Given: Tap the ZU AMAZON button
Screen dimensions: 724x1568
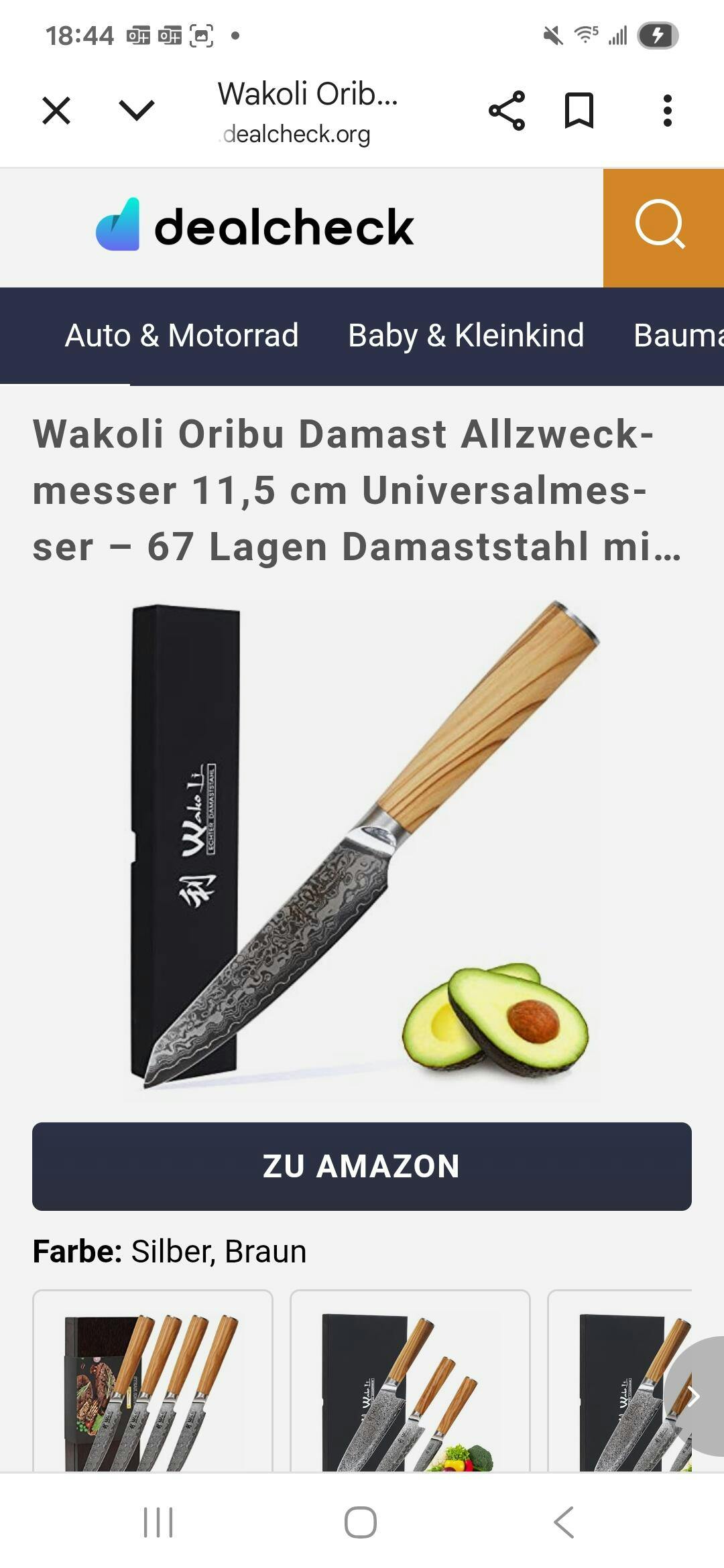Looking at the screenshot, I should click(362, 1167).
